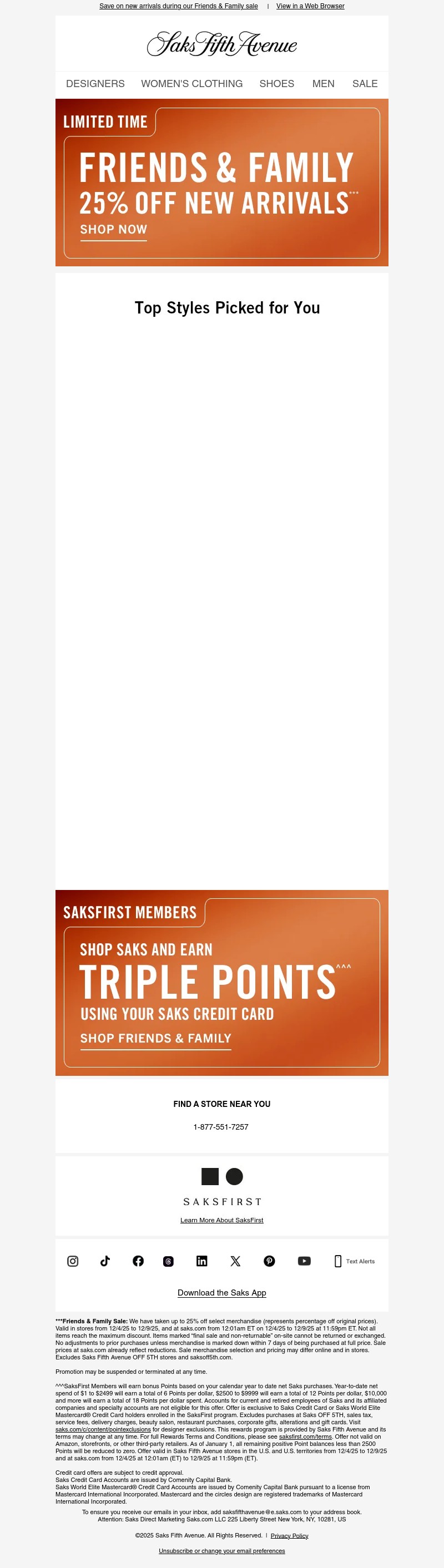The height and width of the screenshot is (1568, 444).
Task: Open the Sale section
Action: pos(365,84)
